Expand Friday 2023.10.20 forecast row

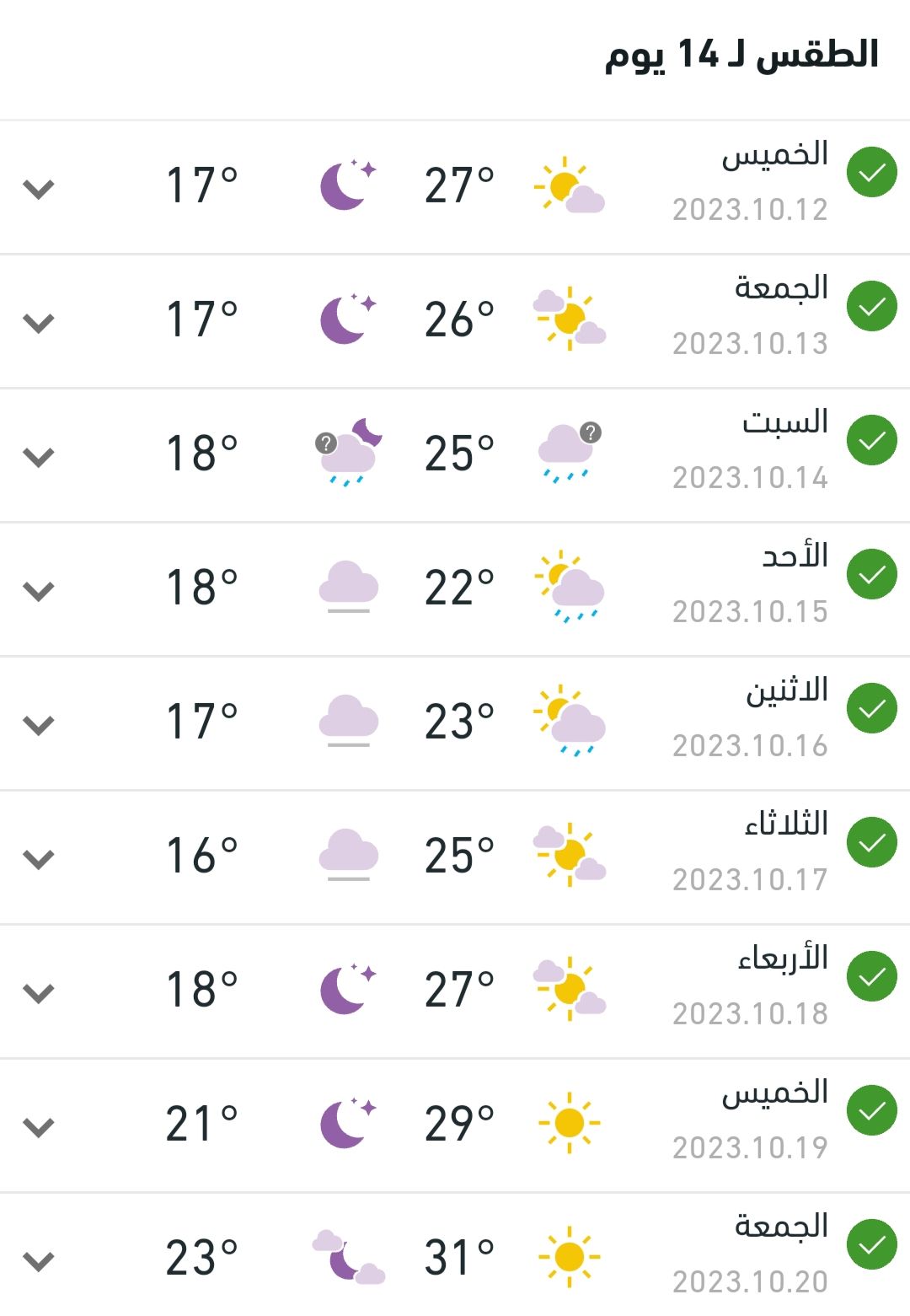pyautogui.click(x=39, y=1260)
